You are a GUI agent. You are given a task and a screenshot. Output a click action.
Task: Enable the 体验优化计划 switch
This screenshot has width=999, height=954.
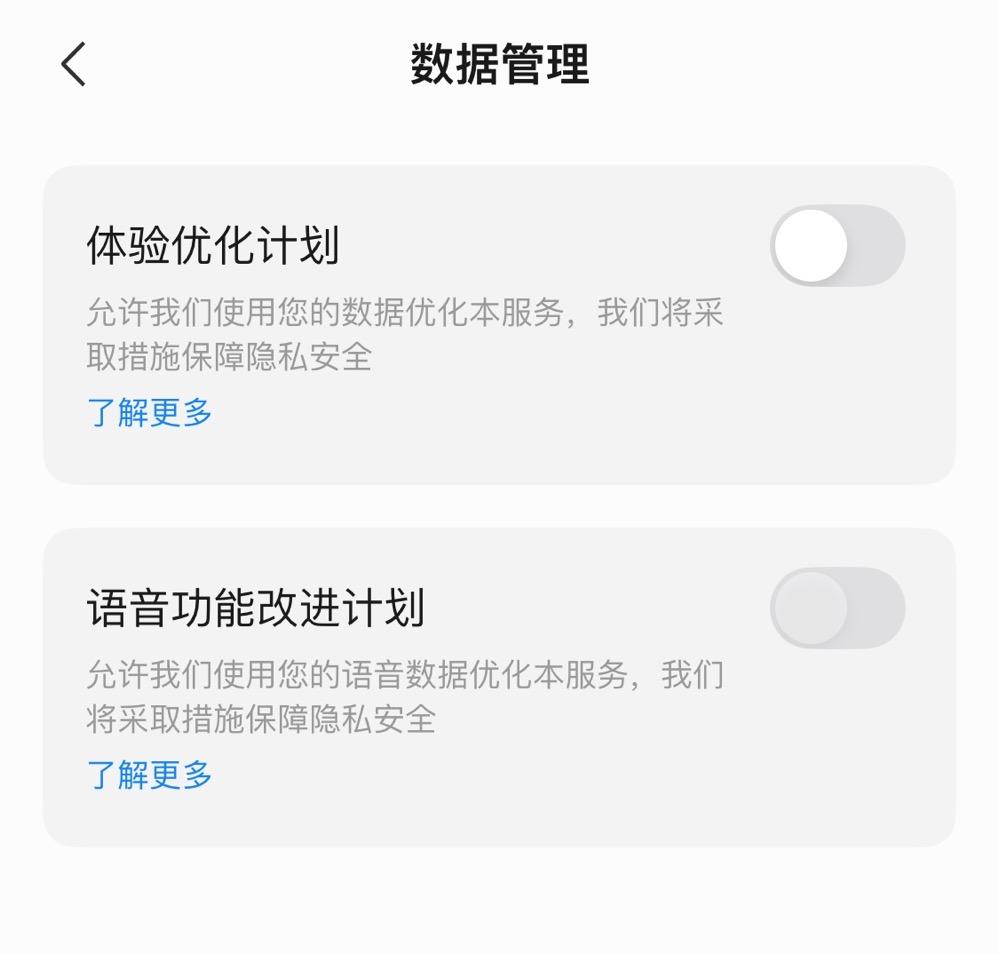click(x=837, y=246)
